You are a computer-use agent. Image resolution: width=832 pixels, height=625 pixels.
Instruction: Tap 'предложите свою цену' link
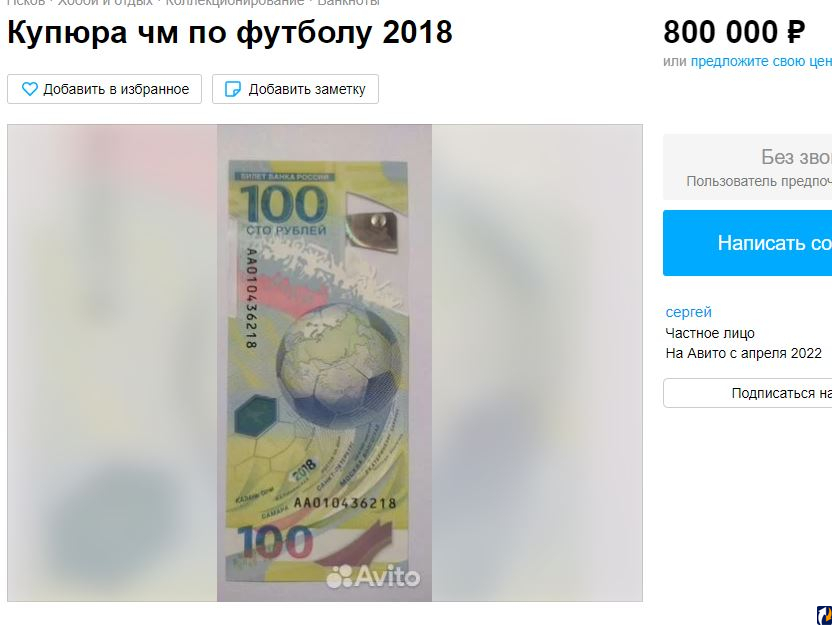coord(760,61)
